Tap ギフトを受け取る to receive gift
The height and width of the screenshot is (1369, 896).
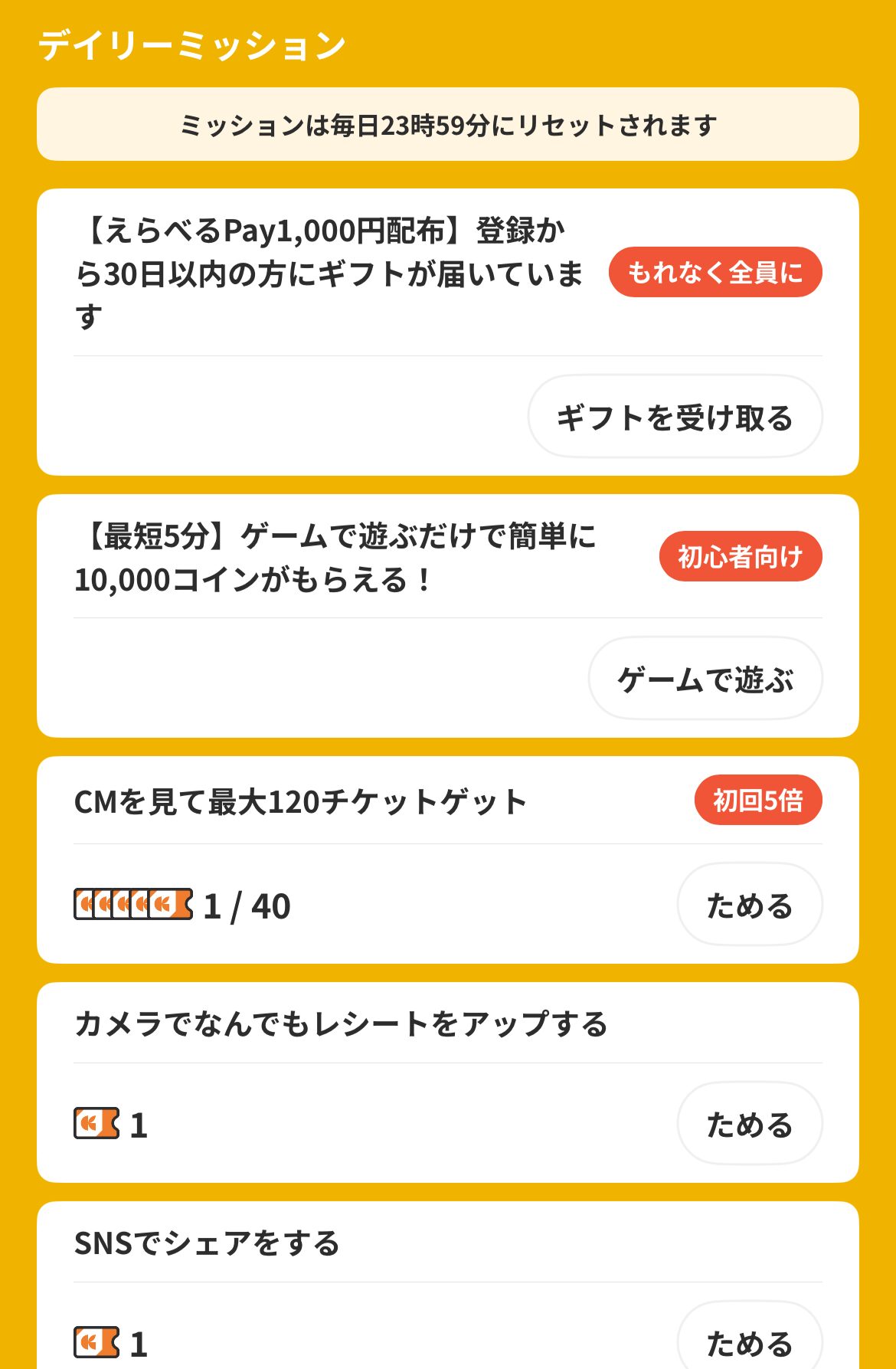pos(675,418)
